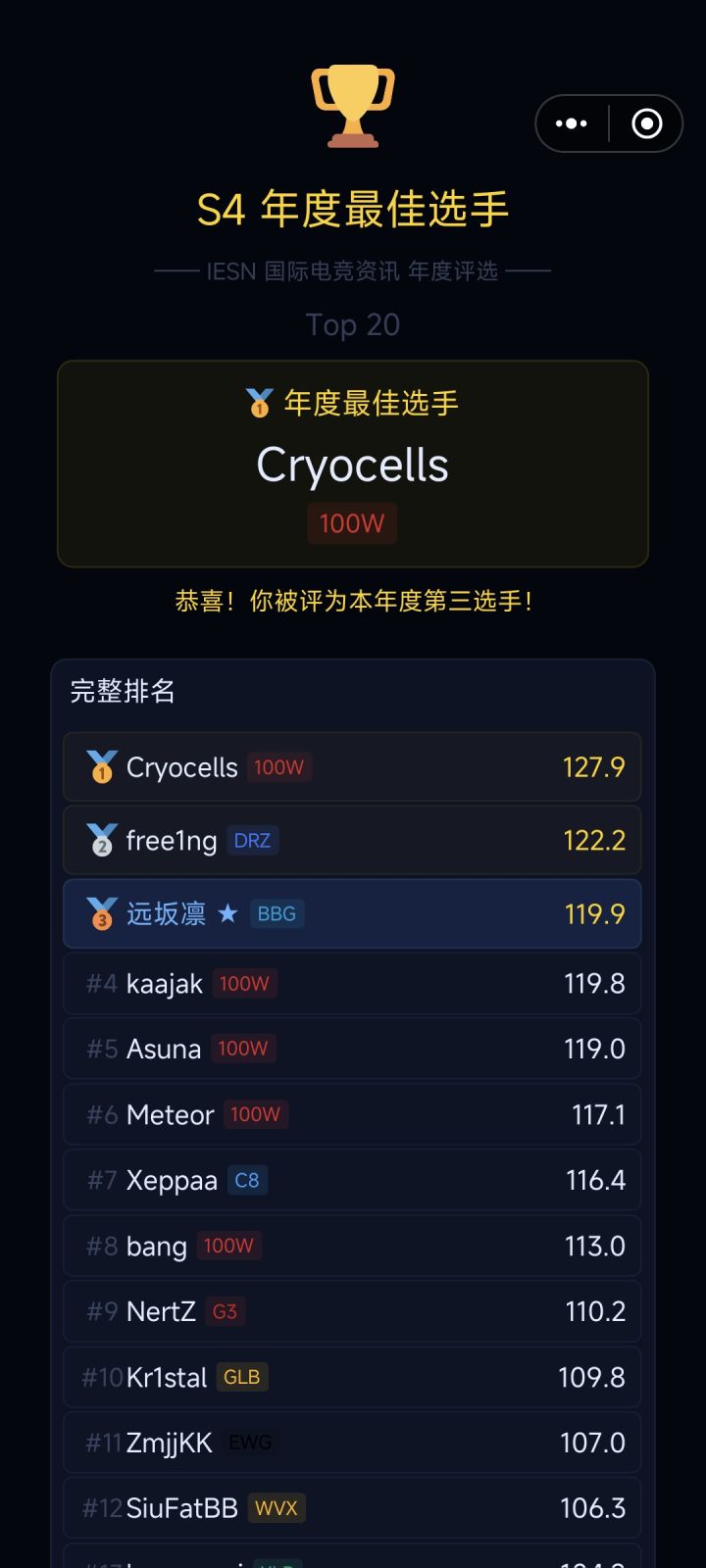This screenshot has height=1568, width=706.
Task: Tap the circular mini-program exit icon
Action: tap(646, 123)
